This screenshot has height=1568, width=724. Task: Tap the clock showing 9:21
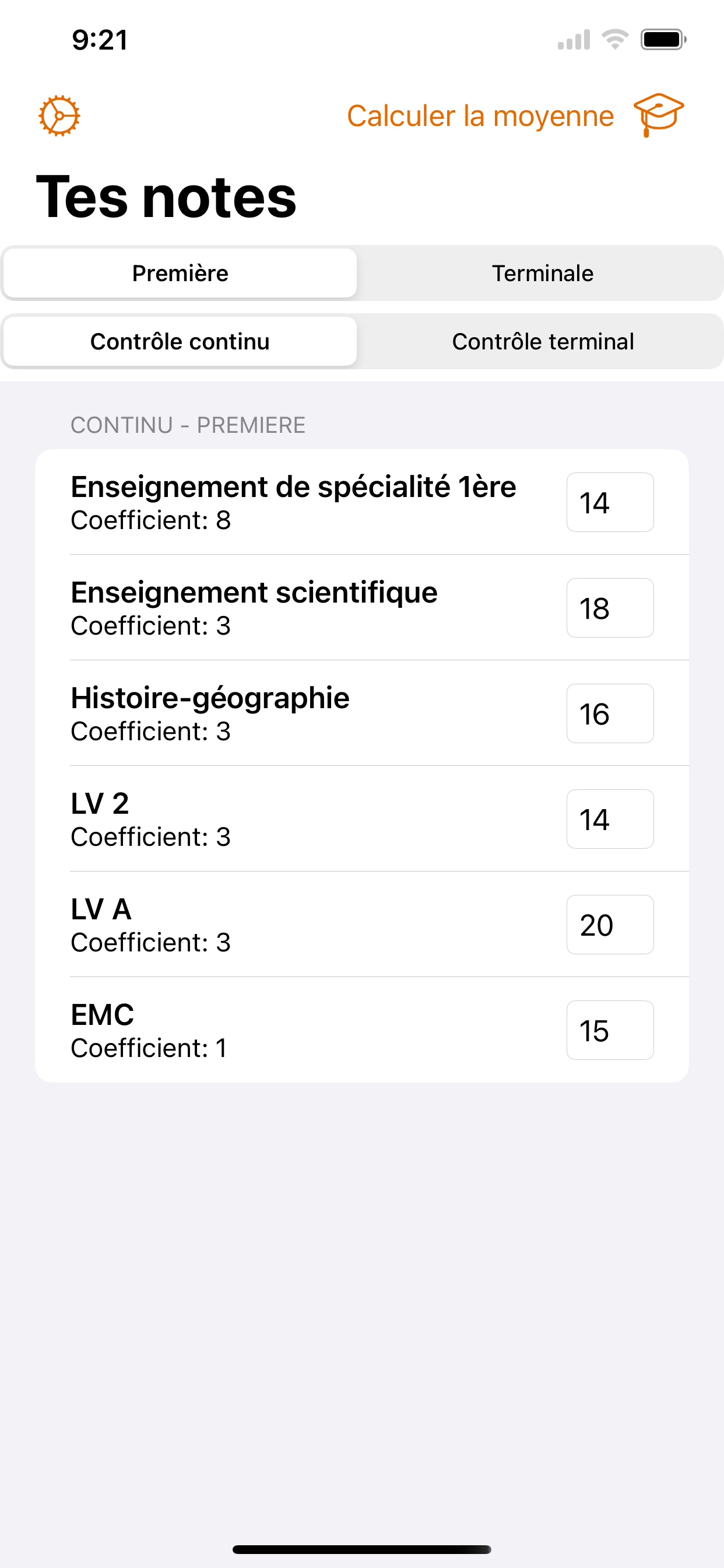pyautogui.click(x=99, y=40)
